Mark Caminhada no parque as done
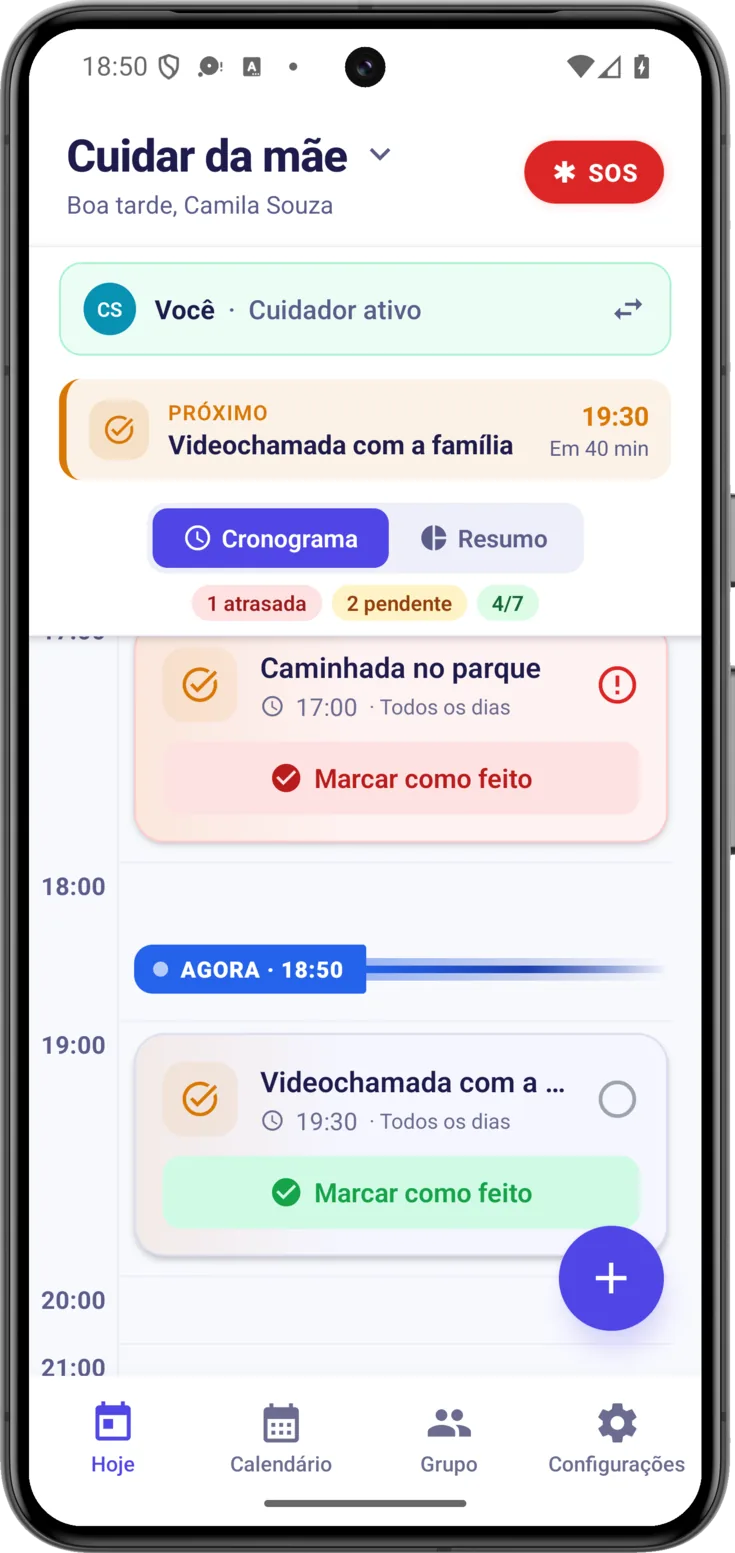Image resolution: width=735 pixels, height=1553 pixels. click(401, 778)
